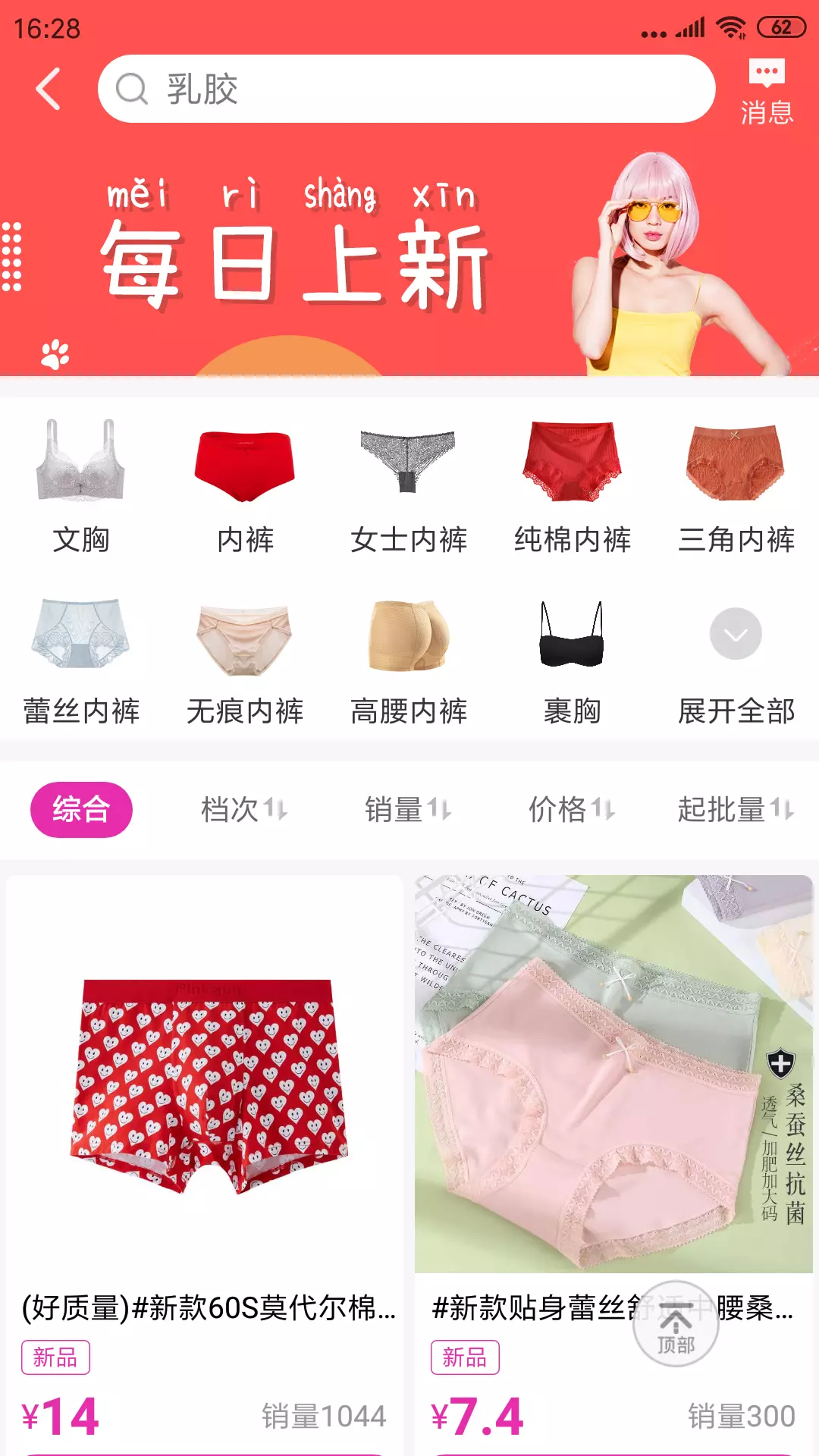Screen dimensions: 819x1456
Task: Sort results by 价格
Action: 572,809
